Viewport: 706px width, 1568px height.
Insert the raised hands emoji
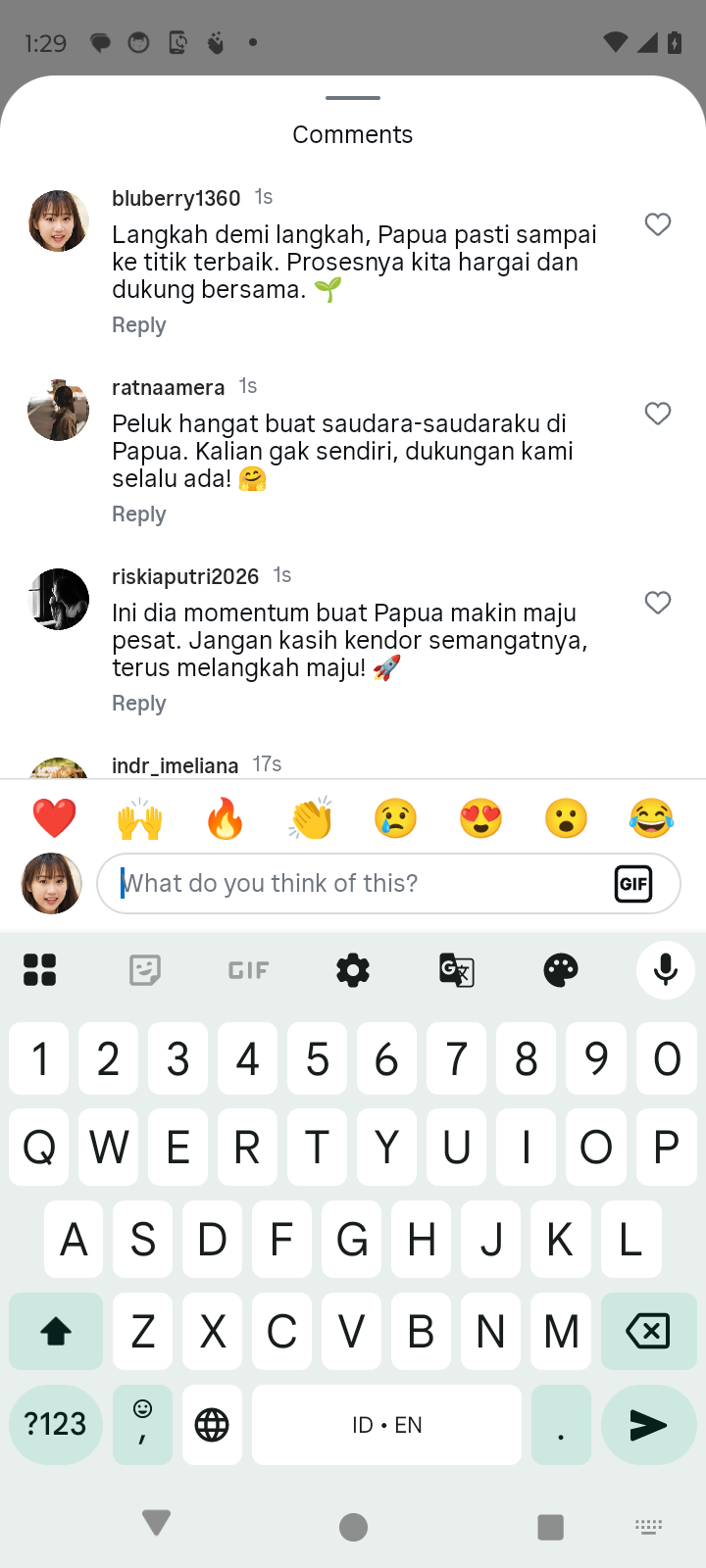point(139,818)
